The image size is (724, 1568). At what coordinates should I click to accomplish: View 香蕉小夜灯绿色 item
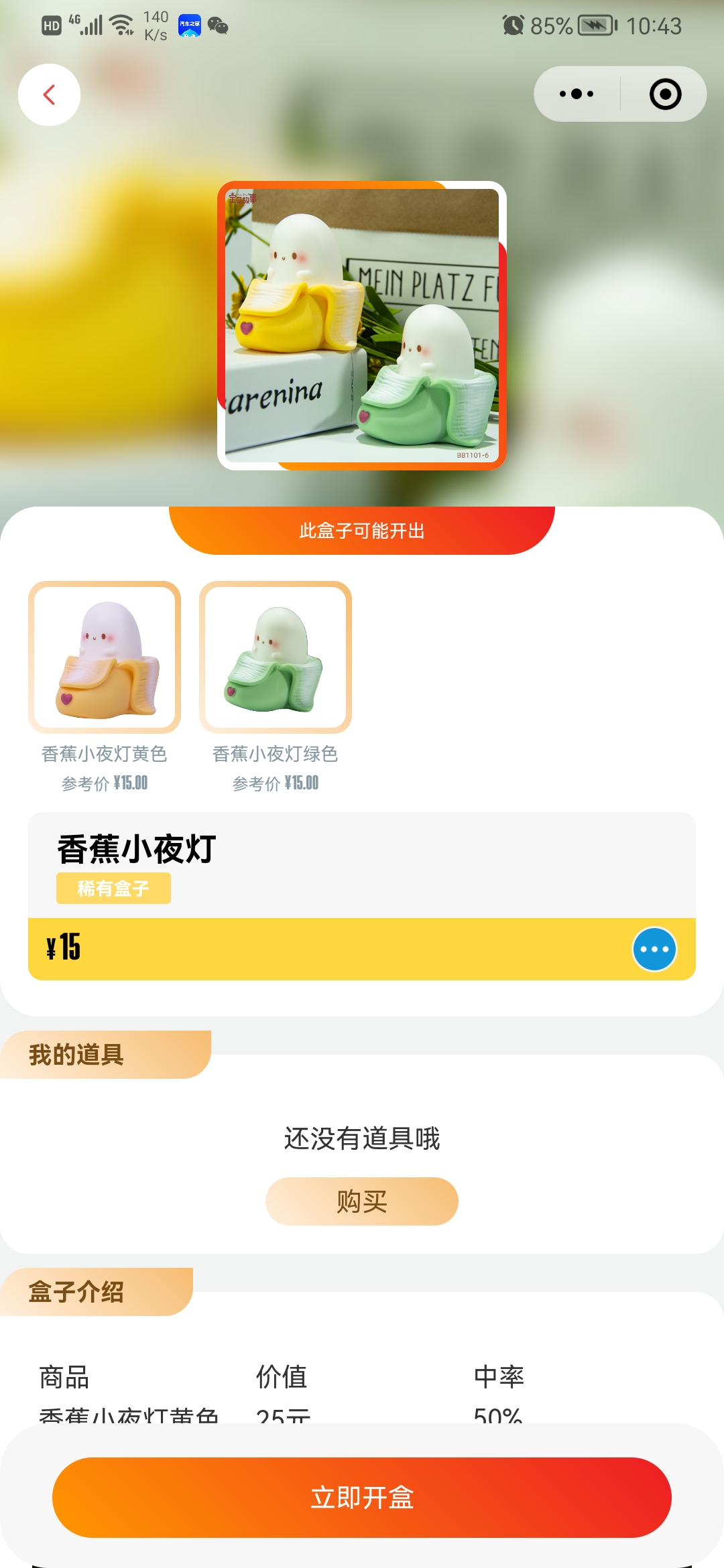(276, 657)
